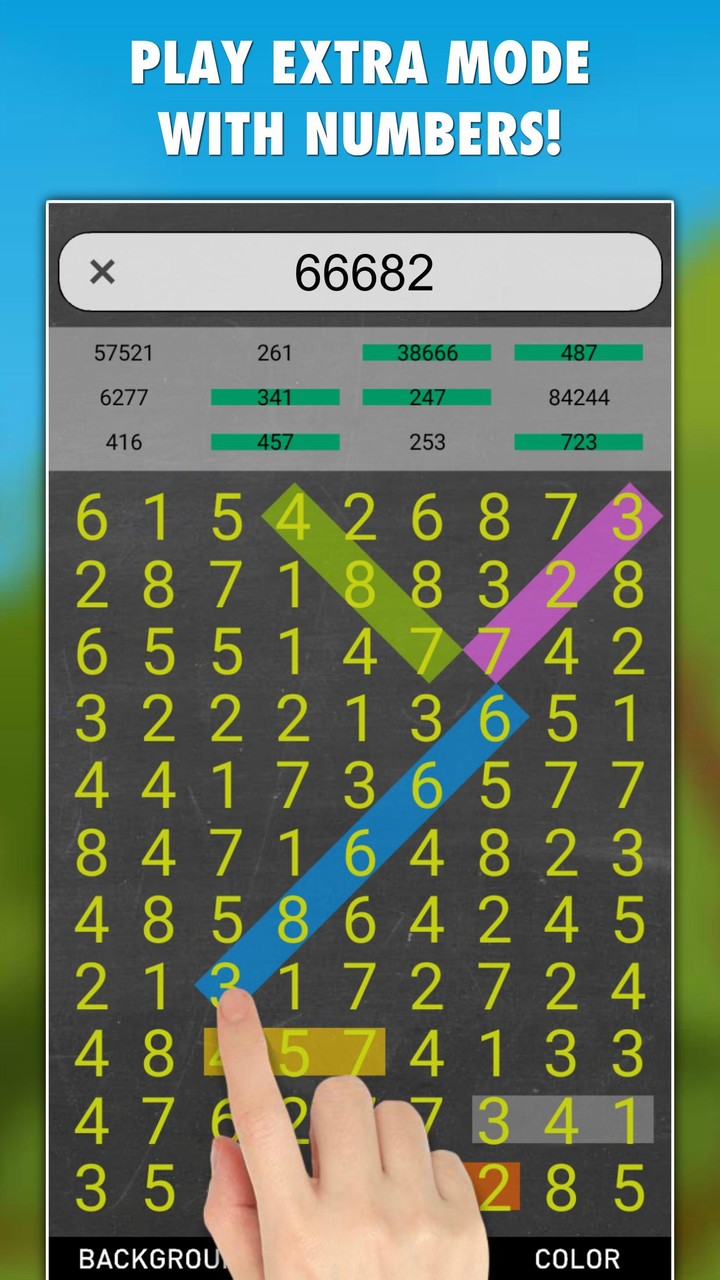
Task: Tap the found number 341 highlighted in green
Action: pos(275,398)
